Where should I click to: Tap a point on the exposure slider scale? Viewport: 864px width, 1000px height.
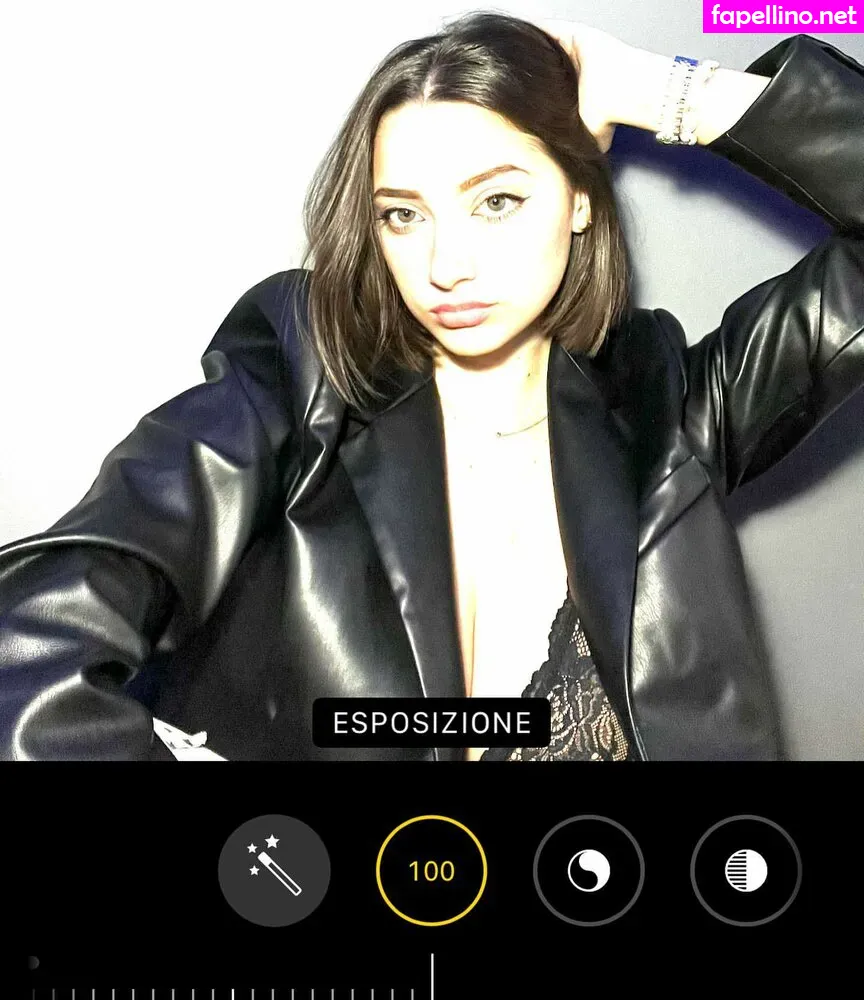300,992
